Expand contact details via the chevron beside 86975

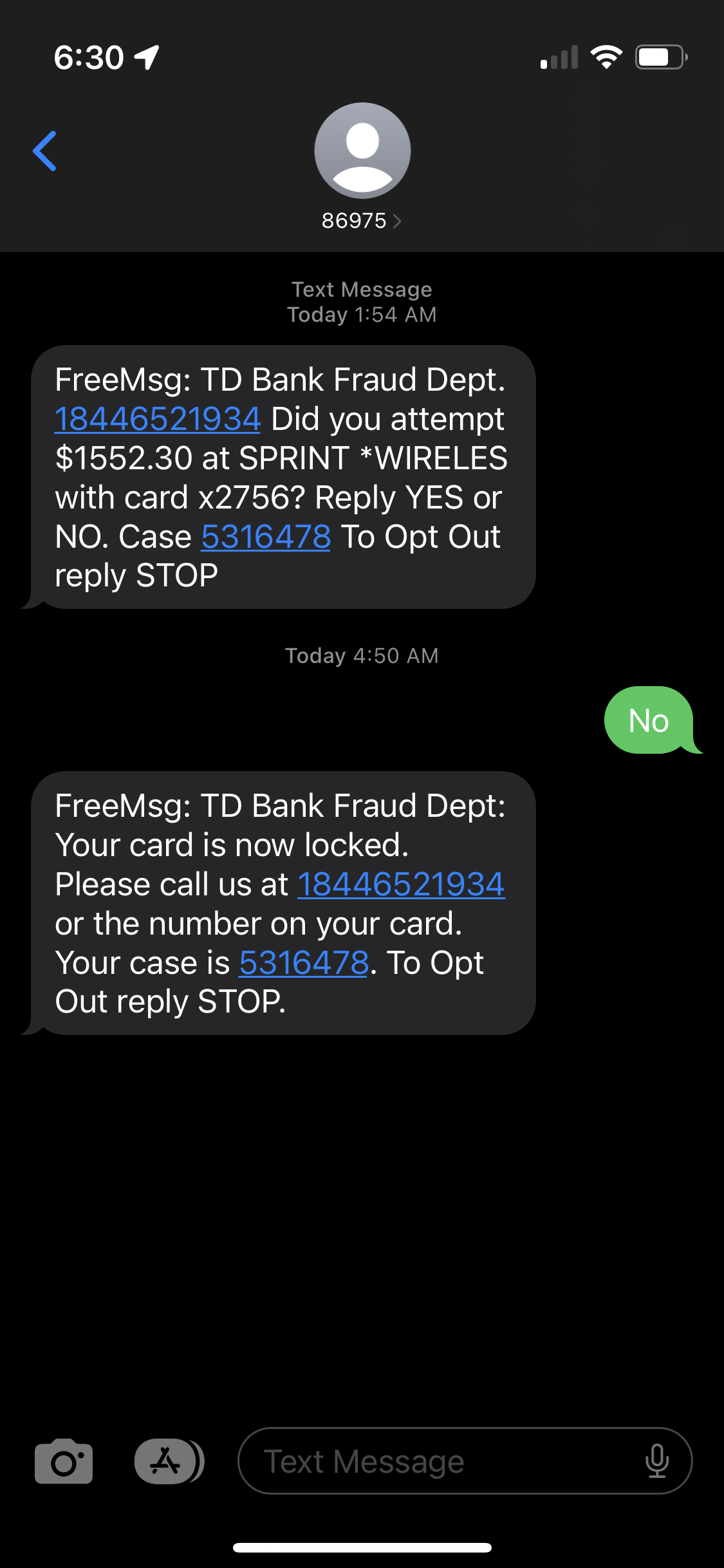(398, 221)
